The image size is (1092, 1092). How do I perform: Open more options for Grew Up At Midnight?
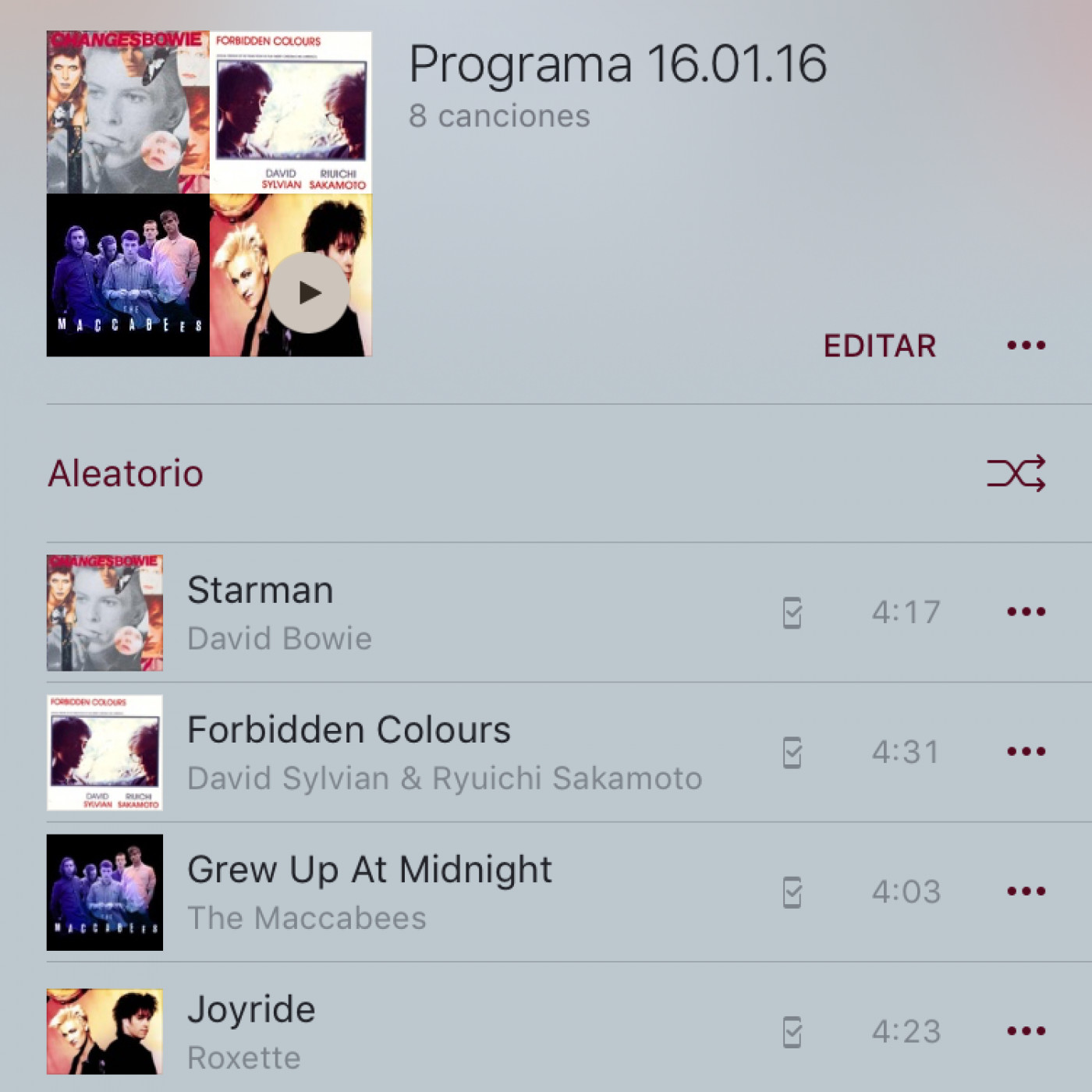1026,891
